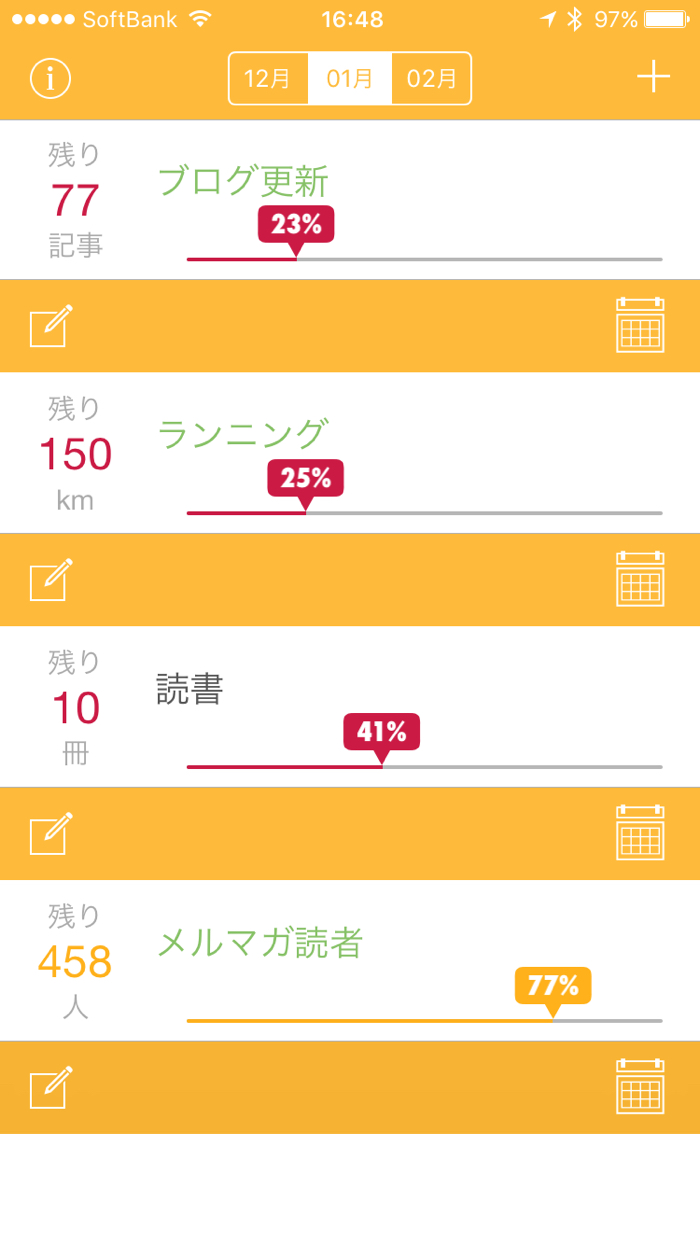Add a new goal with plus icon
The width and height of the screenshot is (700, 1245).
coord(653,77)
